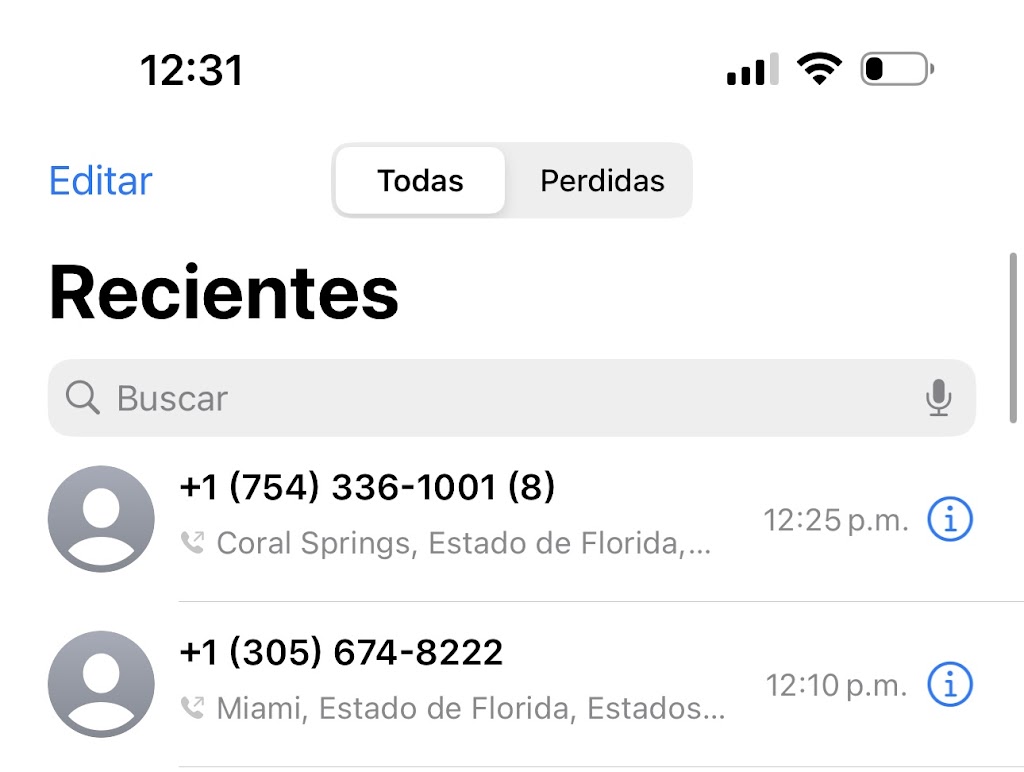Switch to the Perdidas tab
1024x772 pixels.
click(602, 181)
